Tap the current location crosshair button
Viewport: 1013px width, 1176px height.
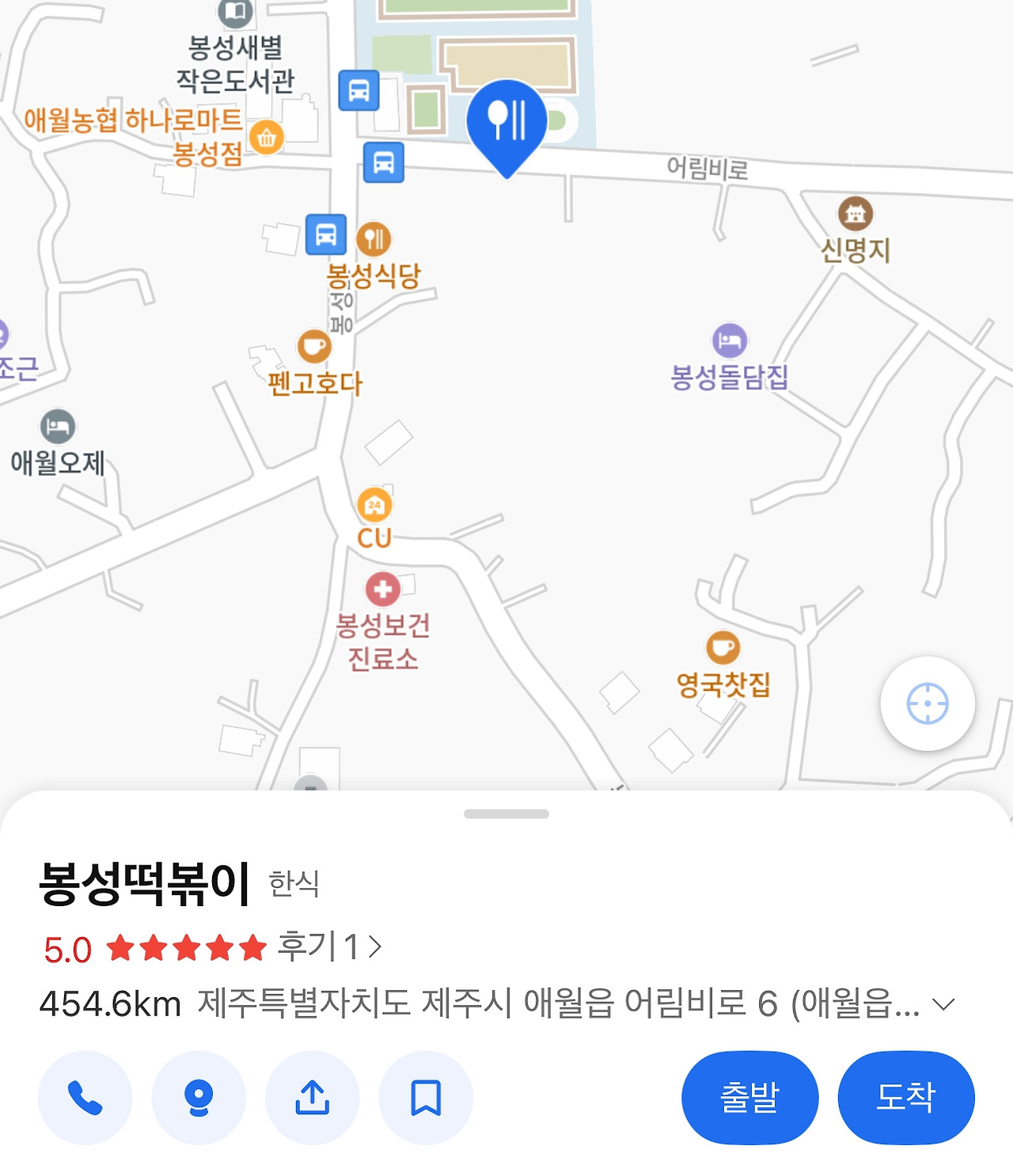click(928, 704)
